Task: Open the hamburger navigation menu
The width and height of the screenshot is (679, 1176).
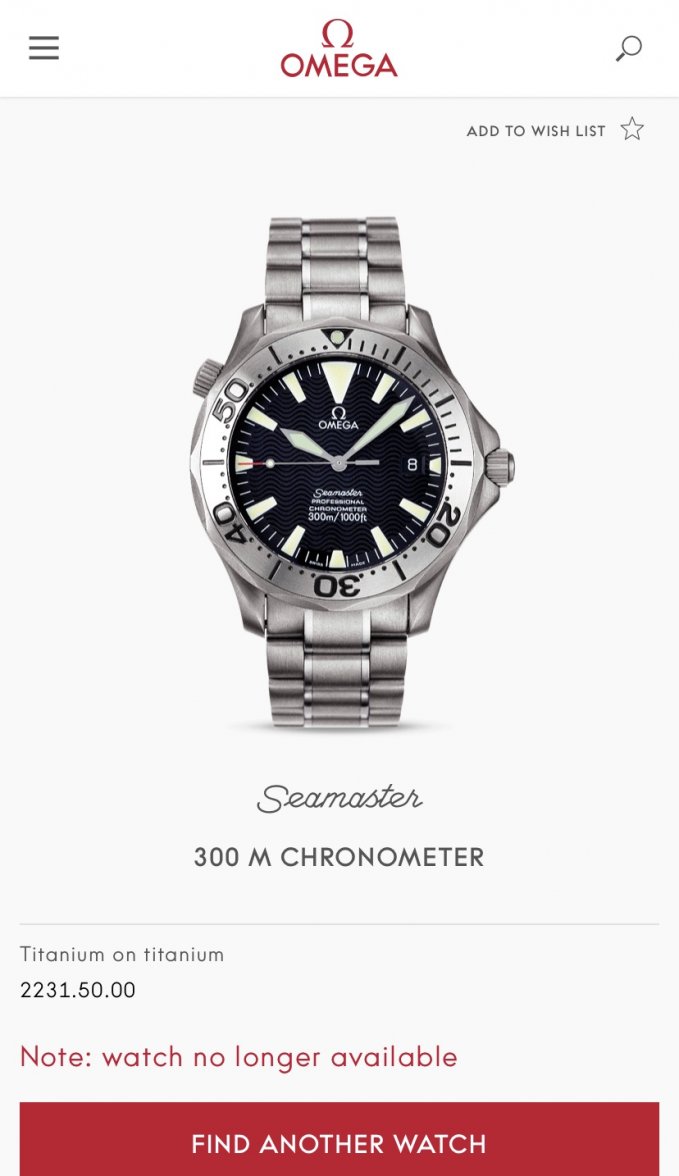Action: tap(44, 48)
